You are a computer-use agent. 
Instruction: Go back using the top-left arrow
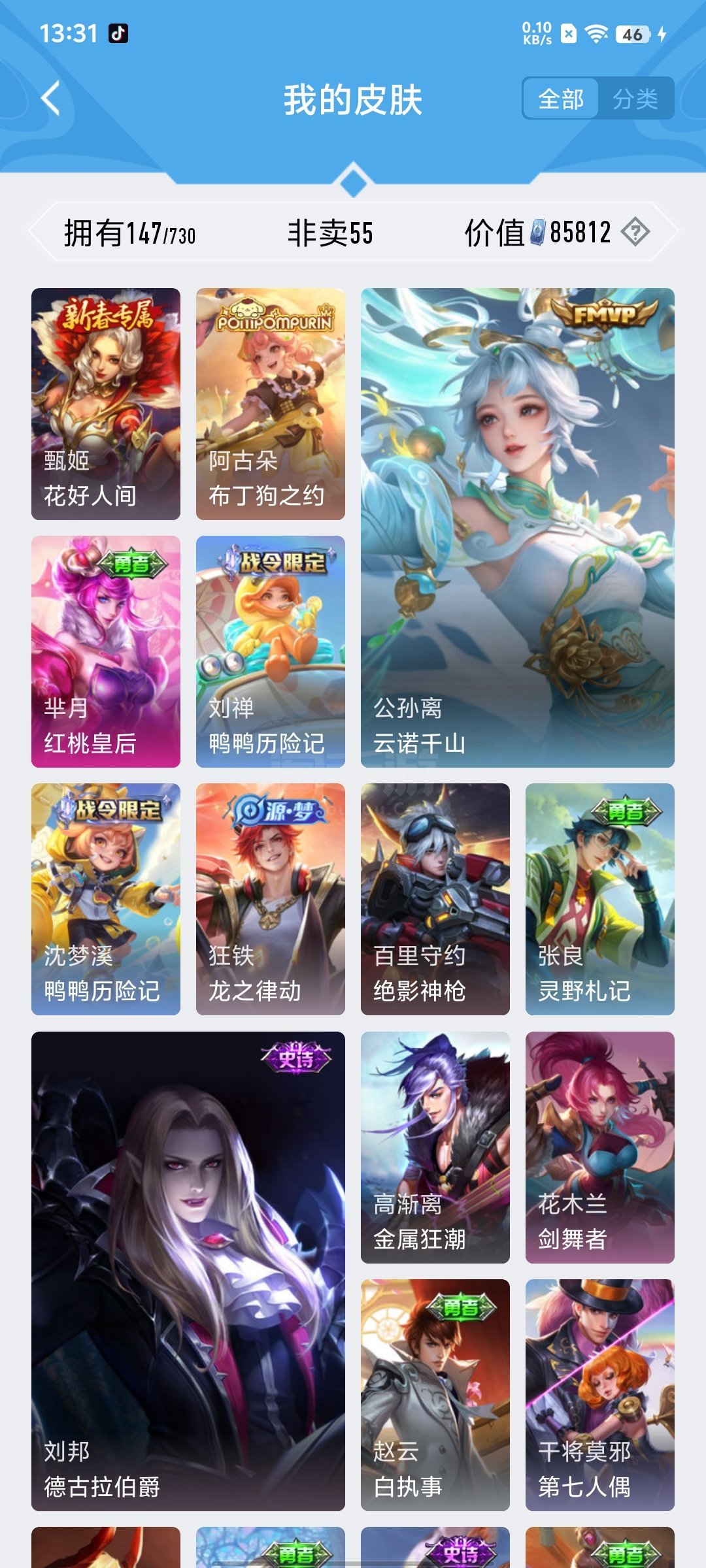click(x=51, y=99)
